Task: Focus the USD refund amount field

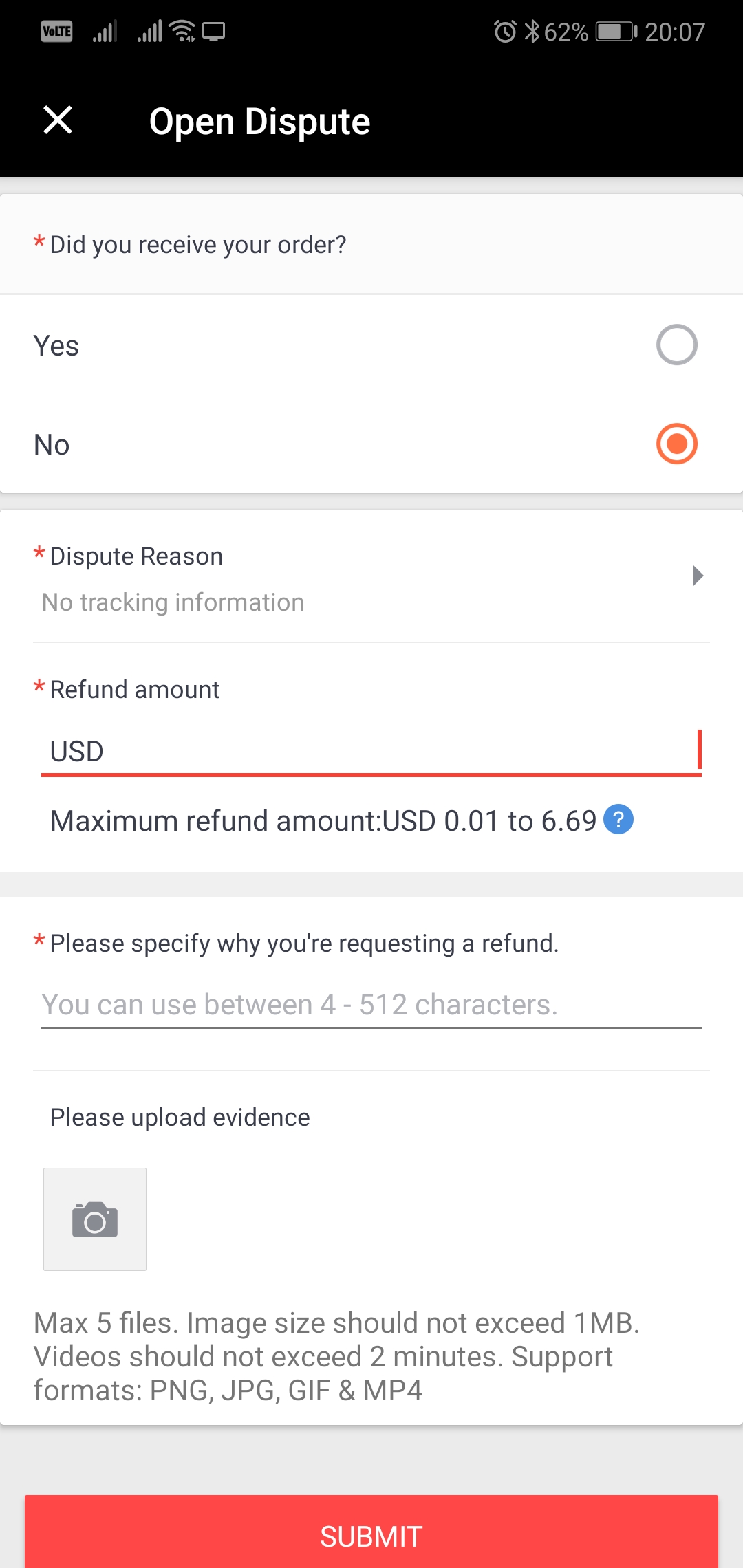Action: 371,751
